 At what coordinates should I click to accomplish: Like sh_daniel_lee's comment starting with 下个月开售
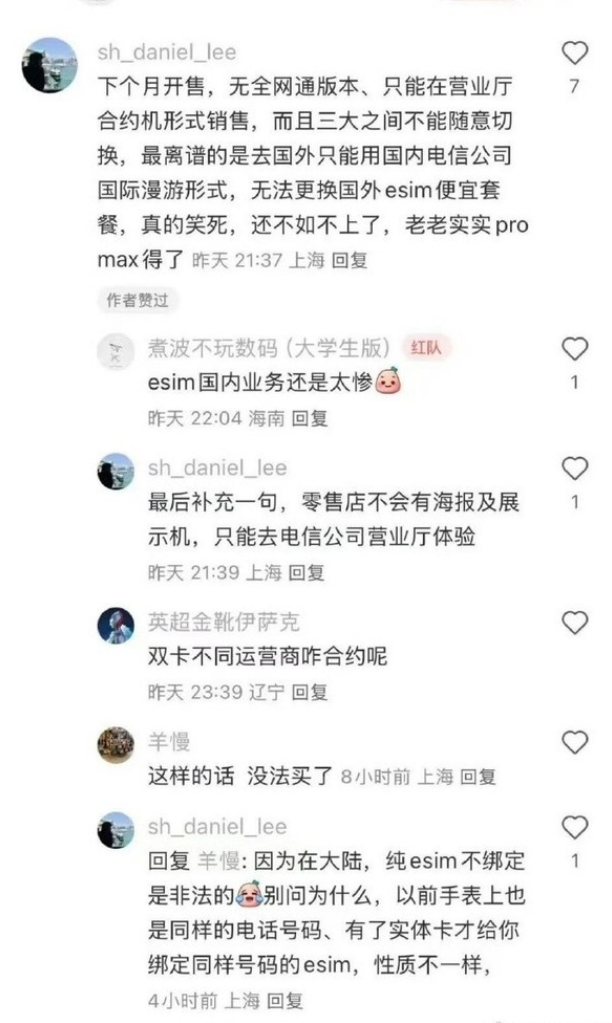point(574,53)
